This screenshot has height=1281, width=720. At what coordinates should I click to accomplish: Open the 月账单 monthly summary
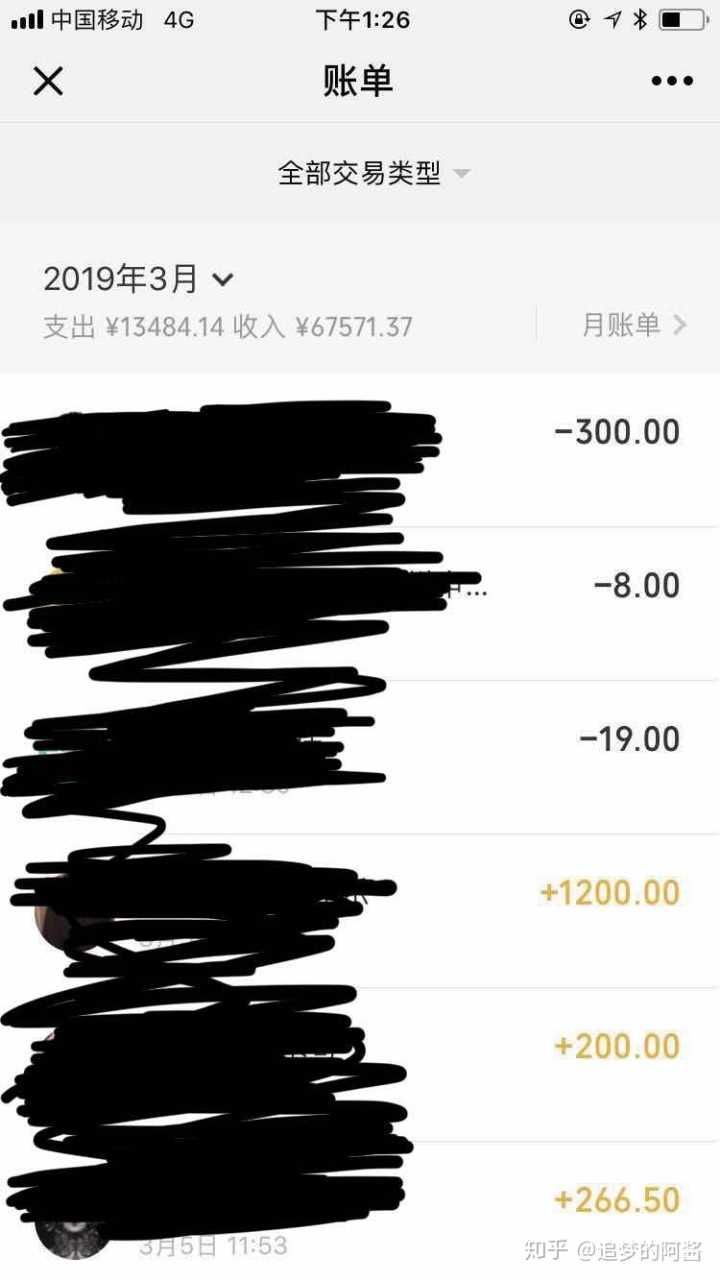click(x=634, y=325)
